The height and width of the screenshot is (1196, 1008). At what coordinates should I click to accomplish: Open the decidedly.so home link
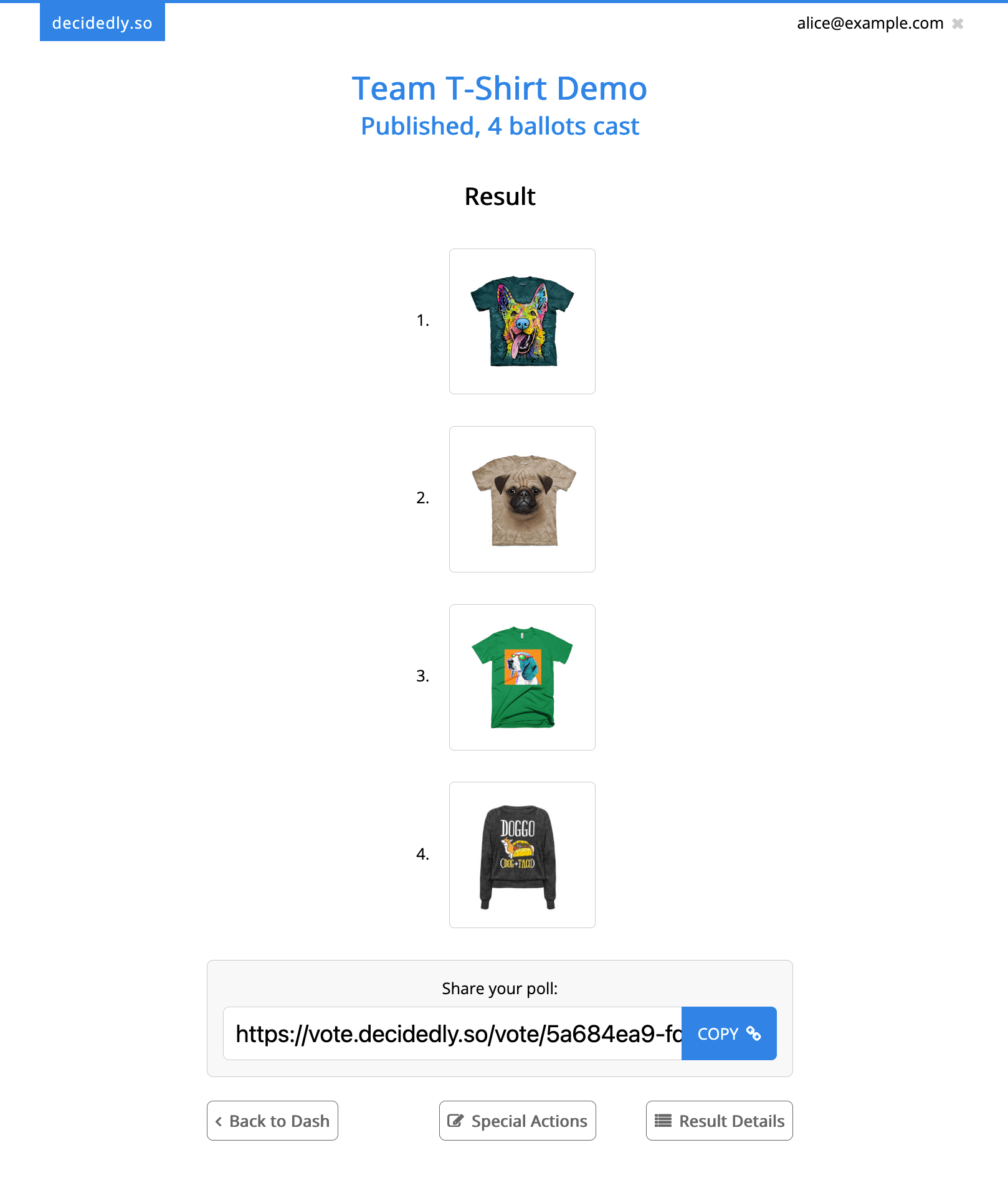(102, 23)
